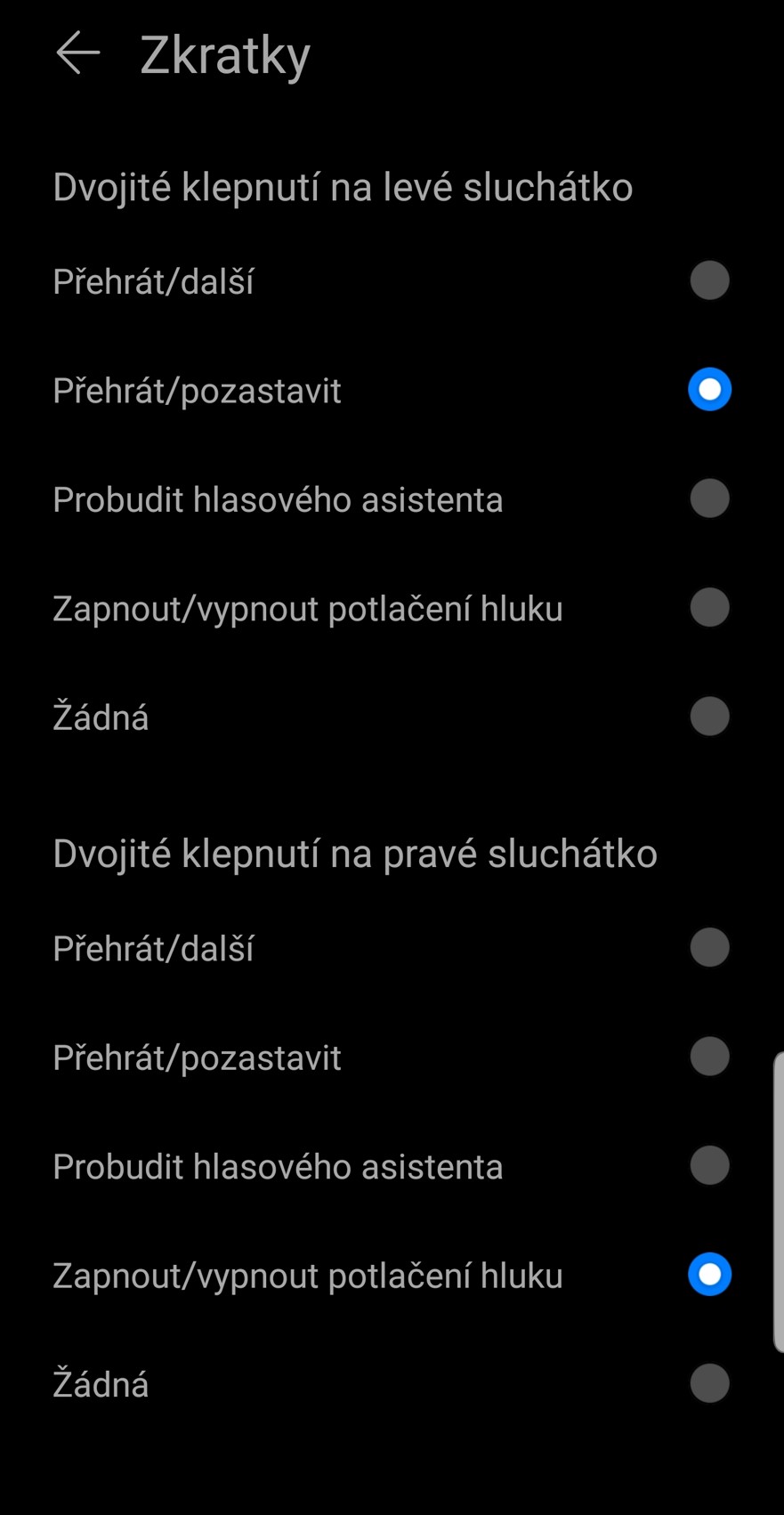The width and height of the screenshot is (784, 1515).
Task: Set levé sluchátko to Probudit hlasového asistenta
Action: click(x=709, y=498)
